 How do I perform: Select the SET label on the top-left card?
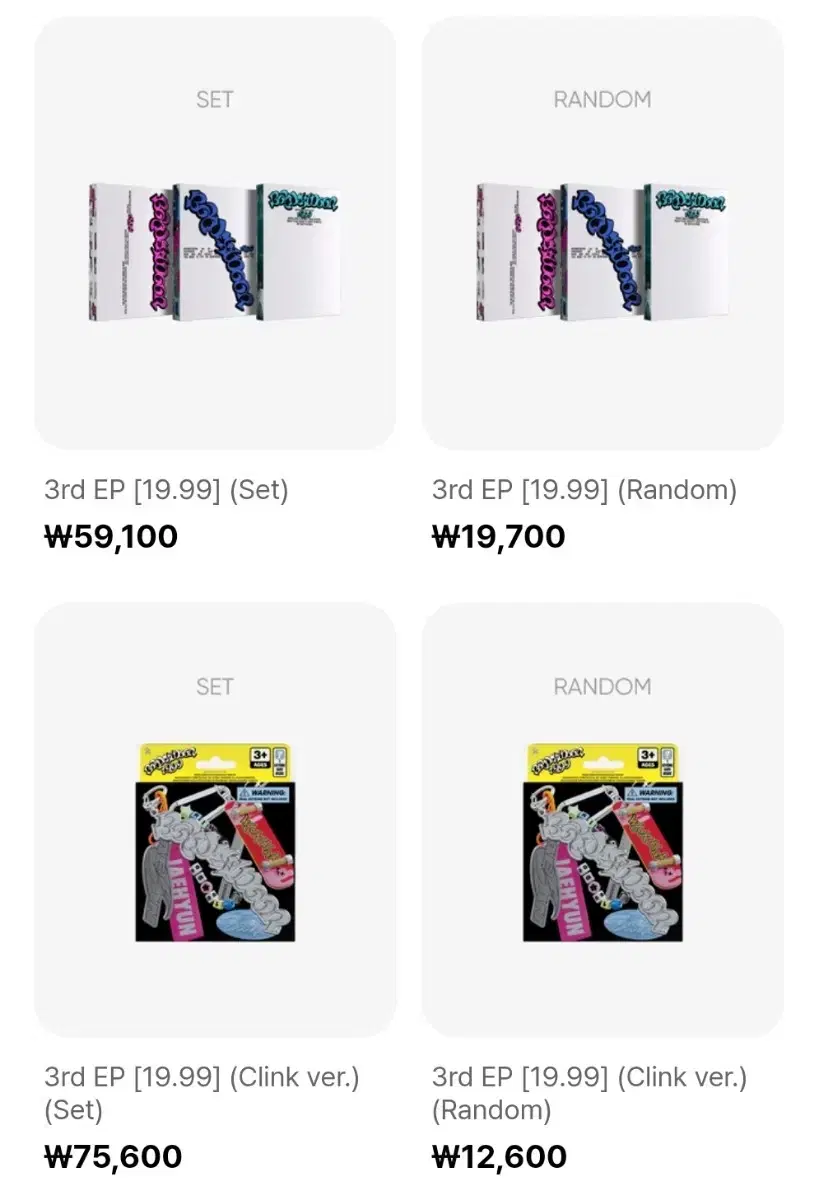click(216, 100)
